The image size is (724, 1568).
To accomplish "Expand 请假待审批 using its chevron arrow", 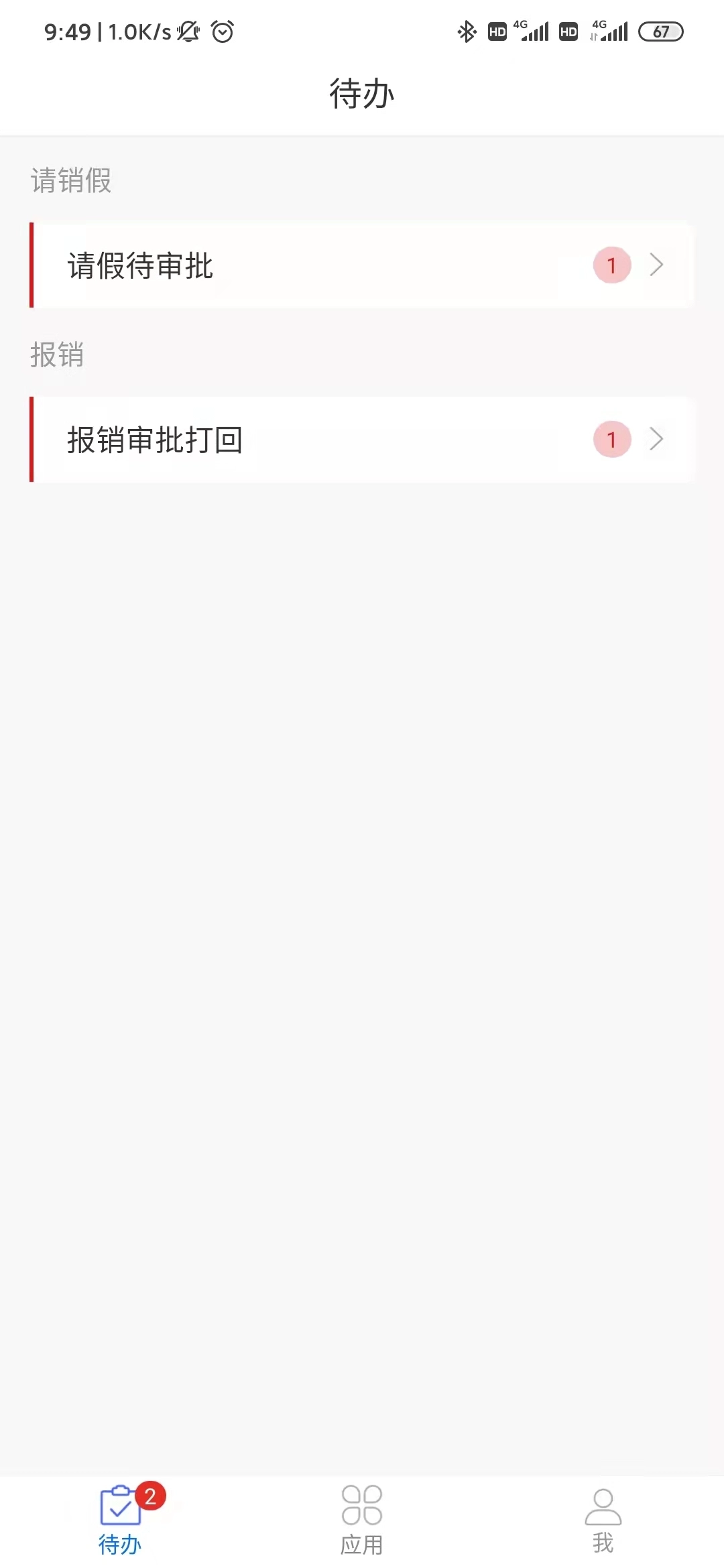I will 656,265.
